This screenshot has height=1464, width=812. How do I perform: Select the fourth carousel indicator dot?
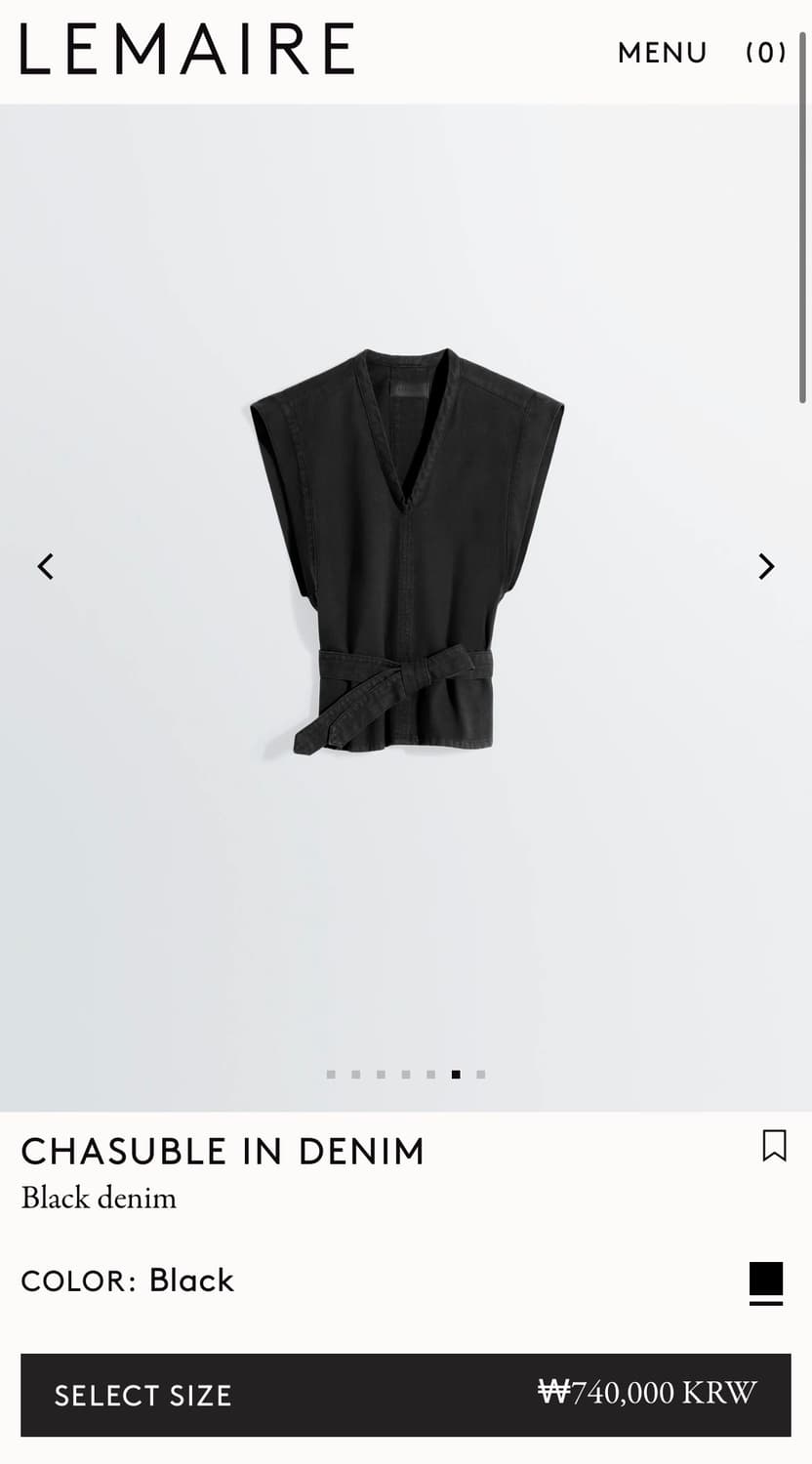[406, 1074]
